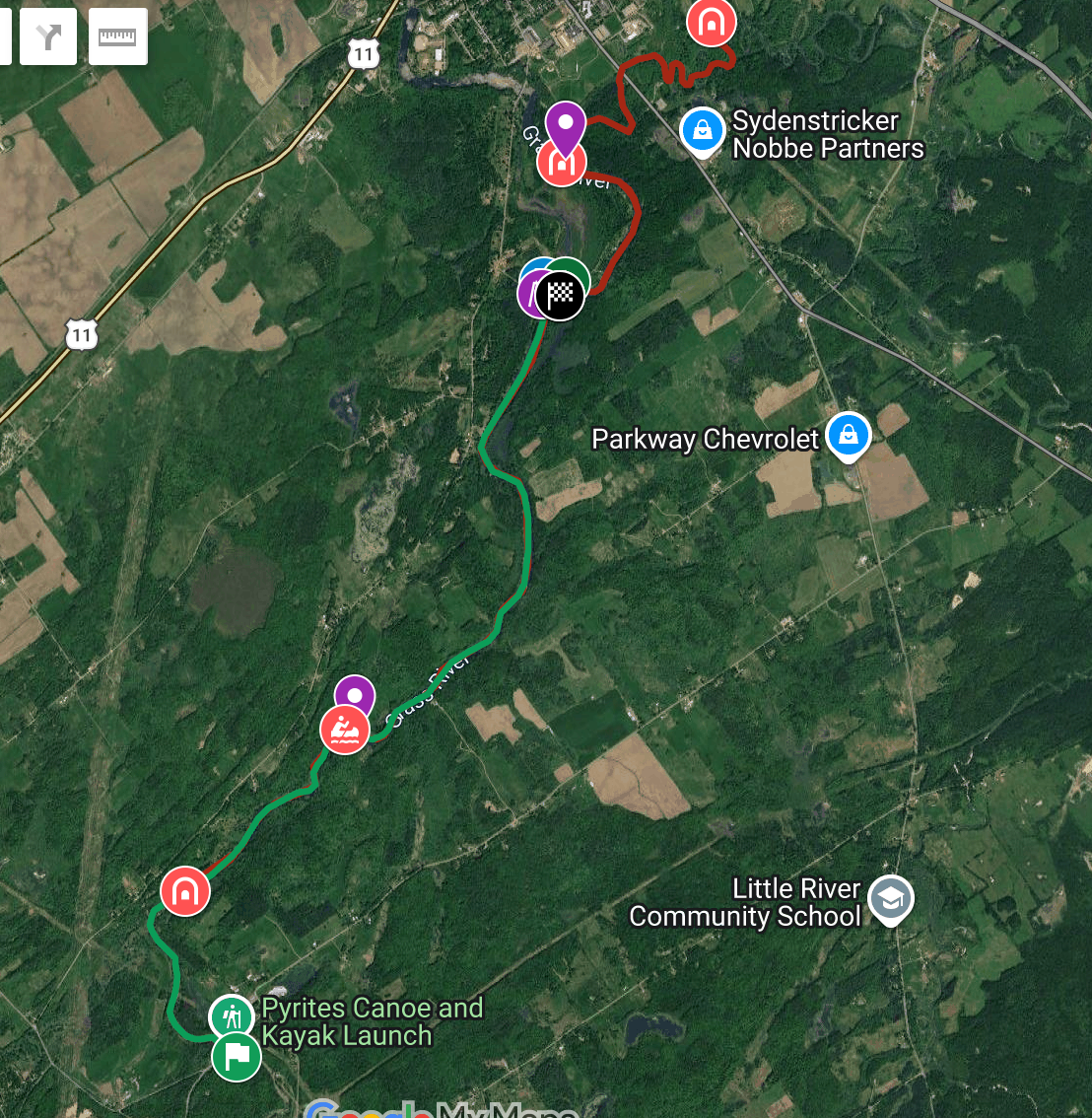Viewport: 1092px width, 1118px height.
Task: Open the add directions tool
Action: pos(48,37)
